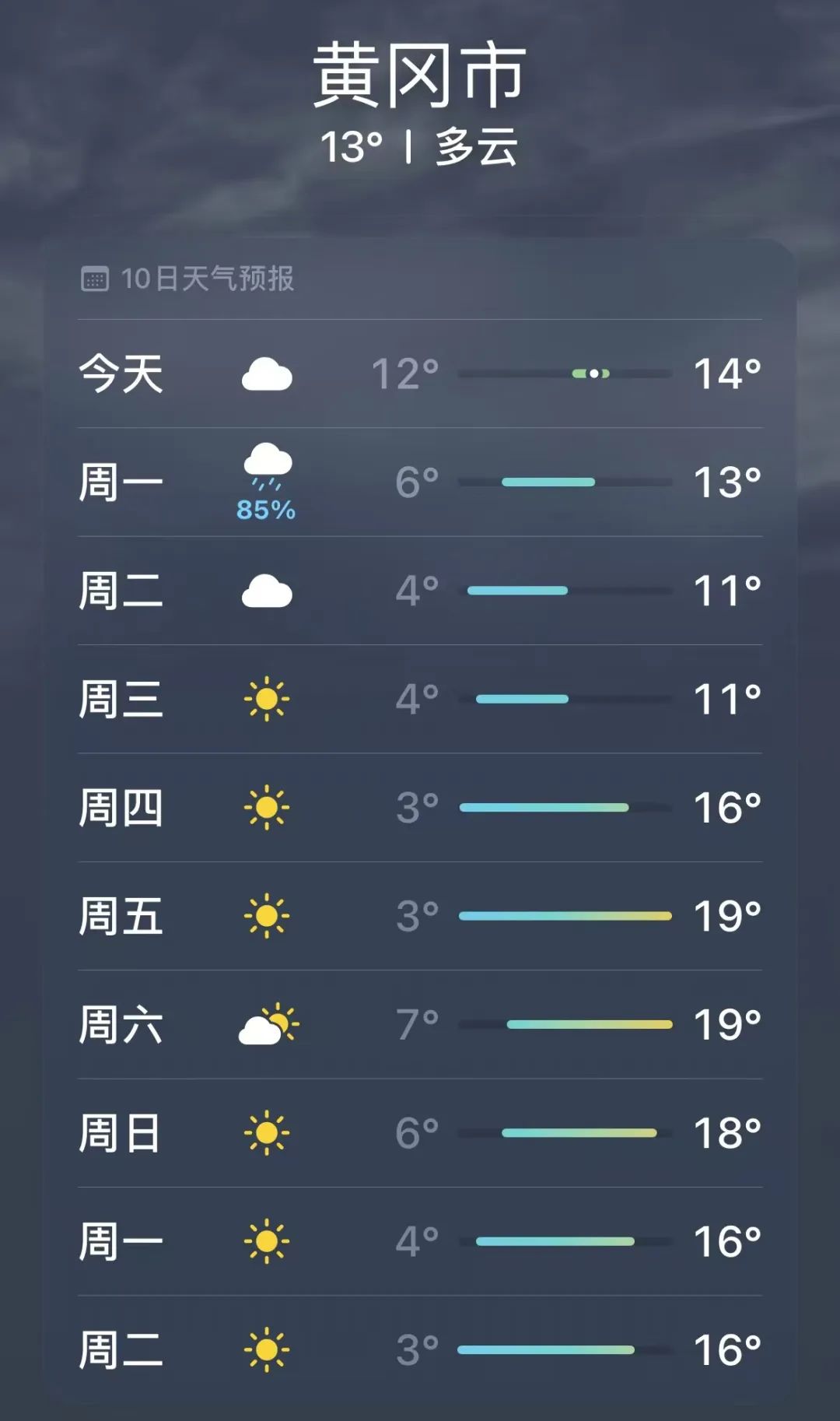Select the partly cloudy 周六 row
The image size is (840, 1421).
pyautogui.click(x=420, y=1024)
